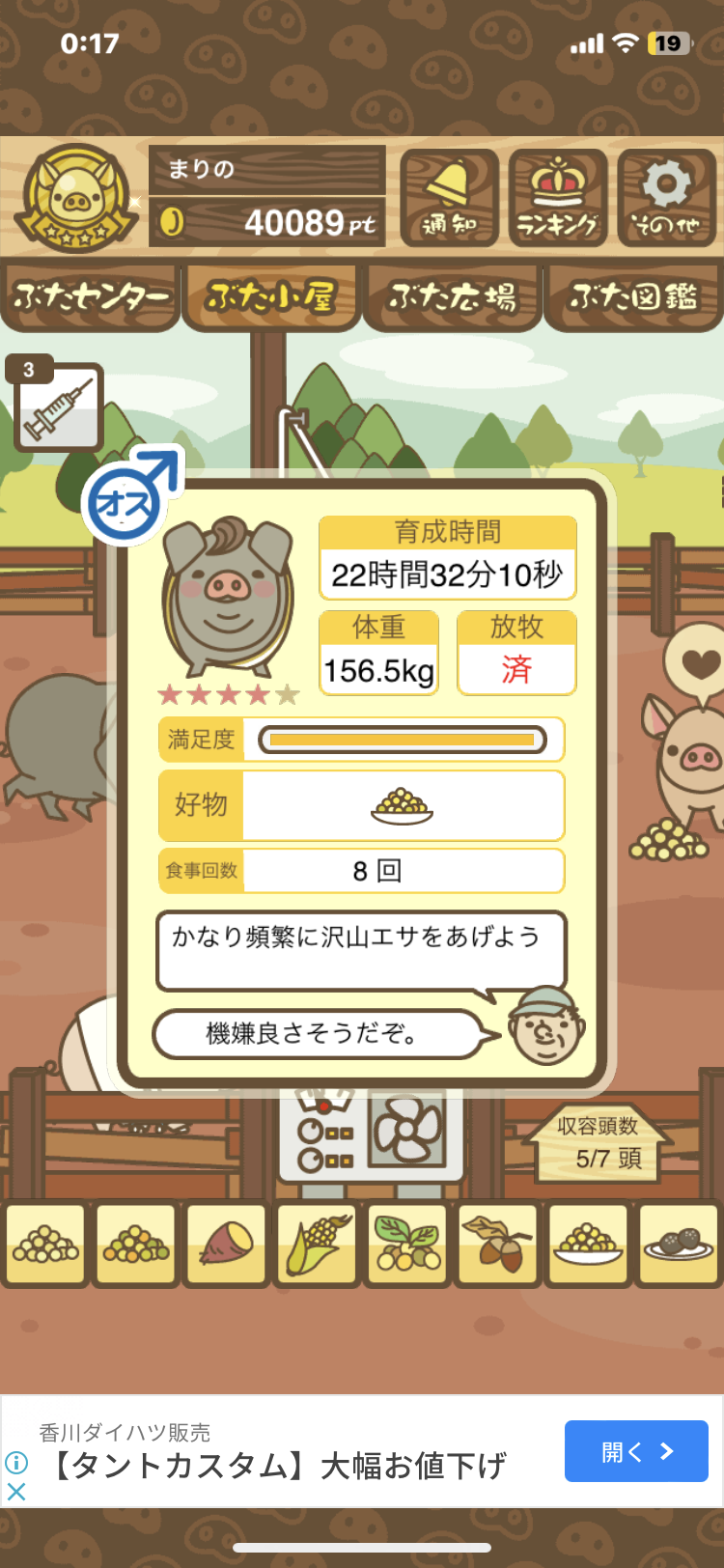The height and width of the screenshot is (1568, 724).
Task: Open the その他 settings gear
Action: pyautogui.click(x=666, y=198)
